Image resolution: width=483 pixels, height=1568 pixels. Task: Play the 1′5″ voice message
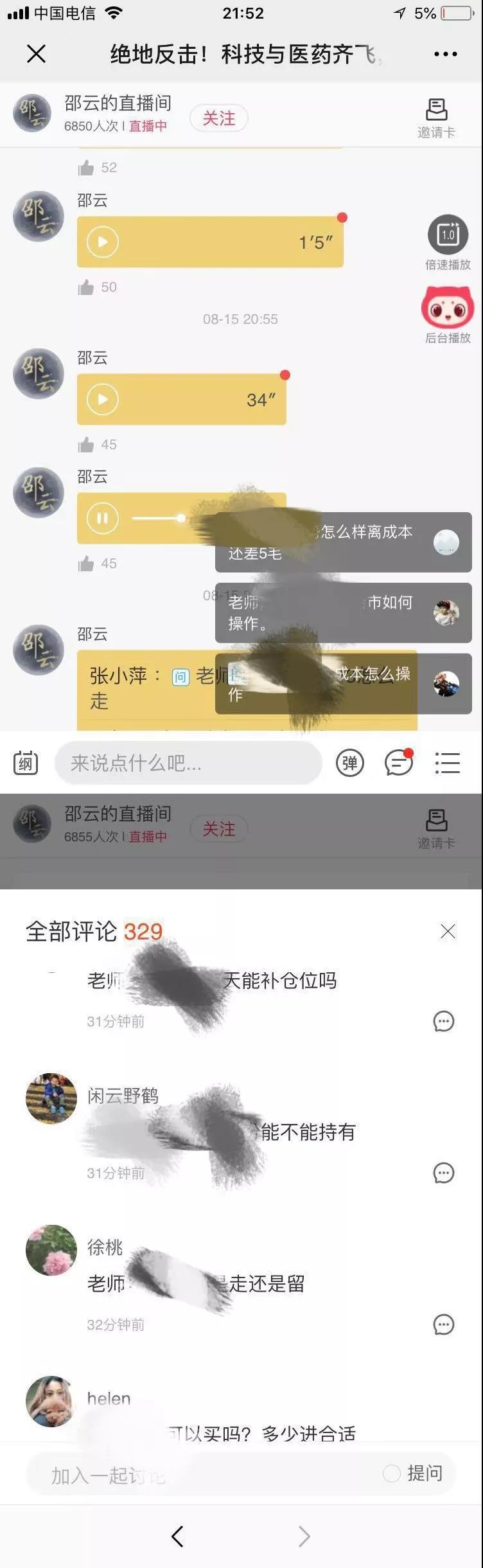[103, 242]
